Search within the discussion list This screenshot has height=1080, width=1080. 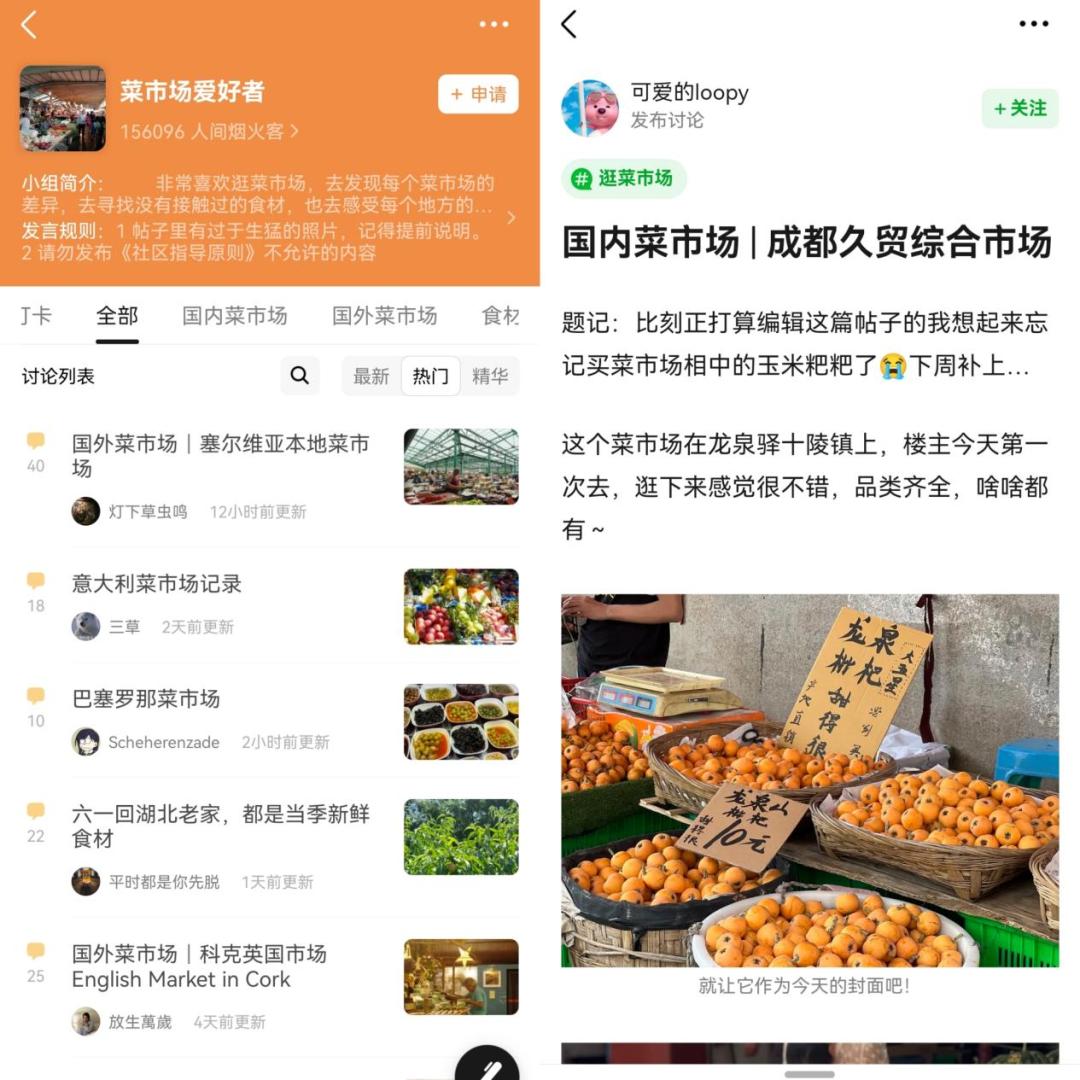point(300,375)
